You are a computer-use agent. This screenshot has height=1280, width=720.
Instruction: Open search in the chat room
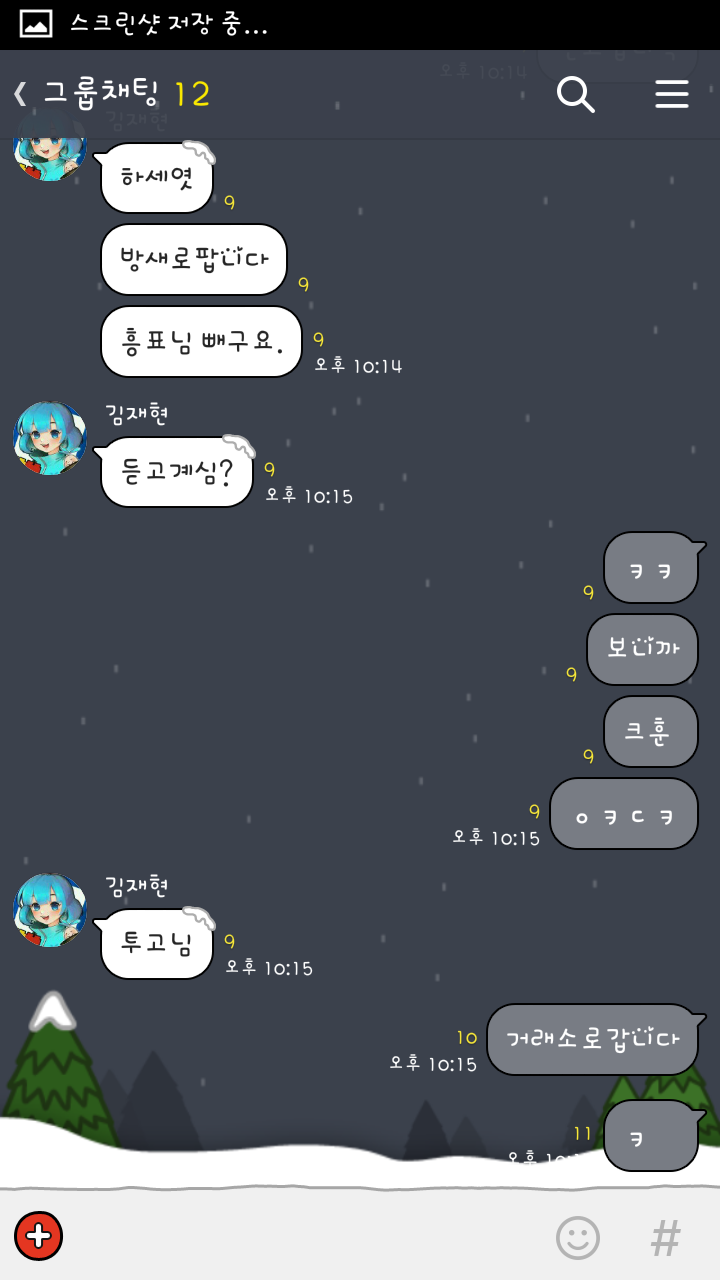(x=575, y=94)
